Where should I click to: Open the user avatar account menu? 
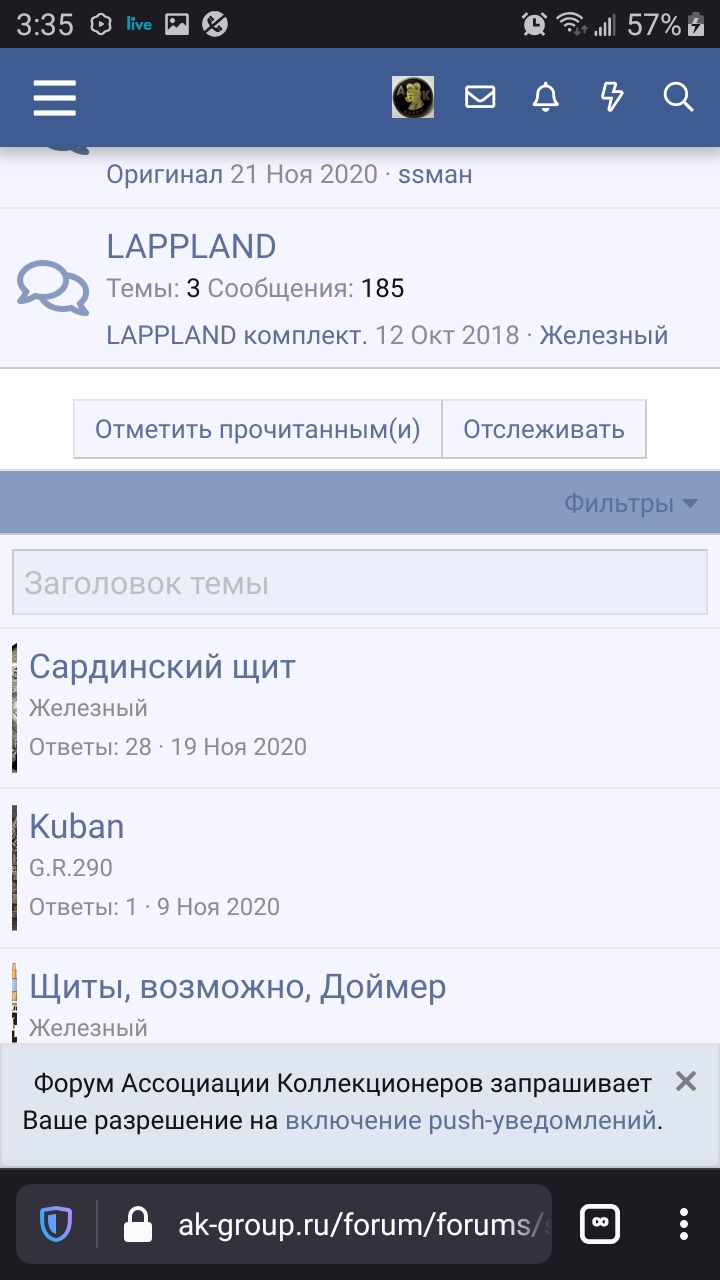[412, 97]
